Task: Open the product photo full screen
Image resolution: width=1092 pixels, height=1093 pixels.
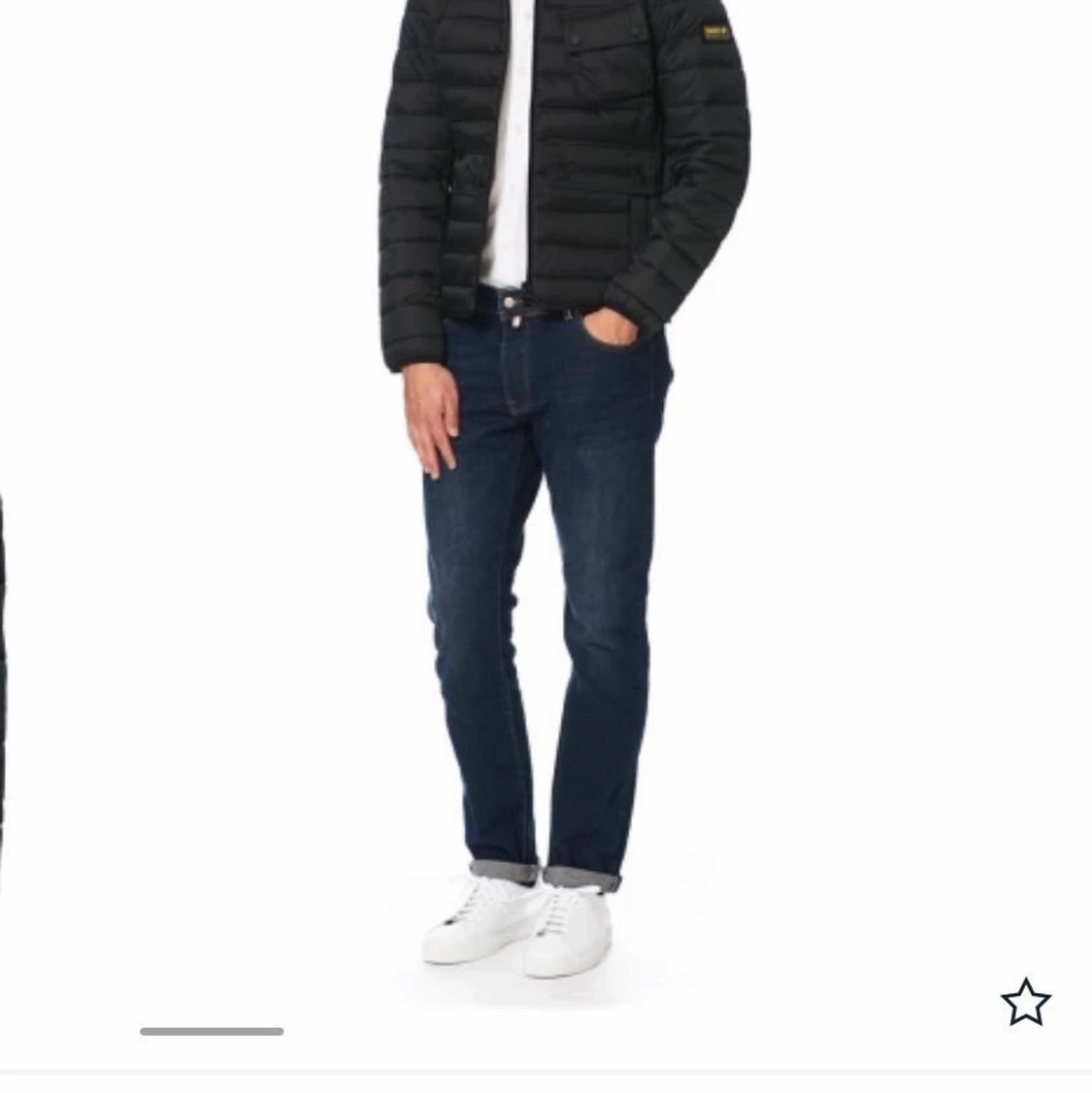Action: click(x=544, y=485)
